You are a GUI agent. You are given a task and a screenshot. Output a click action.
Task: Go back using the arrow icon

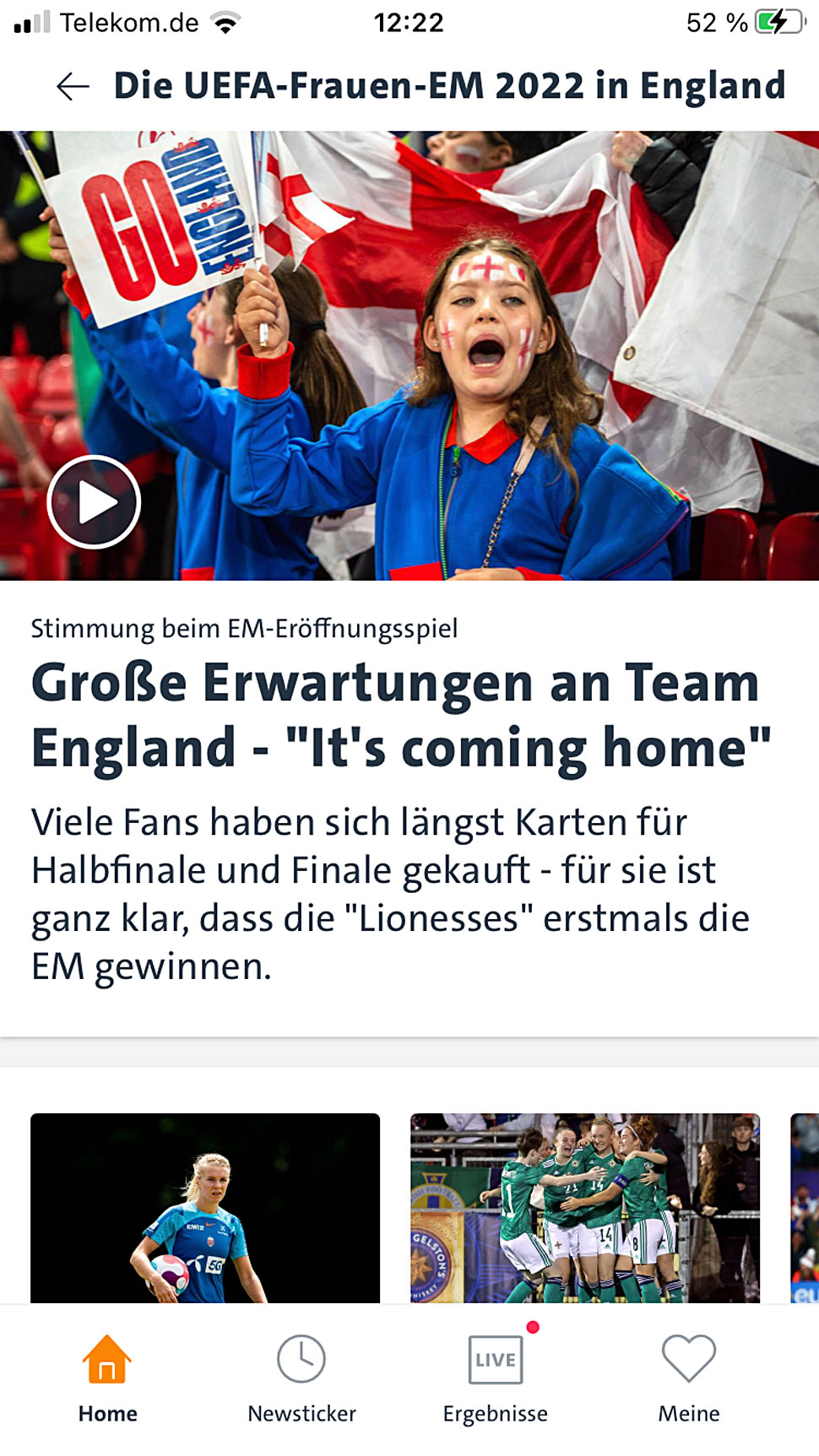[73, 86]
